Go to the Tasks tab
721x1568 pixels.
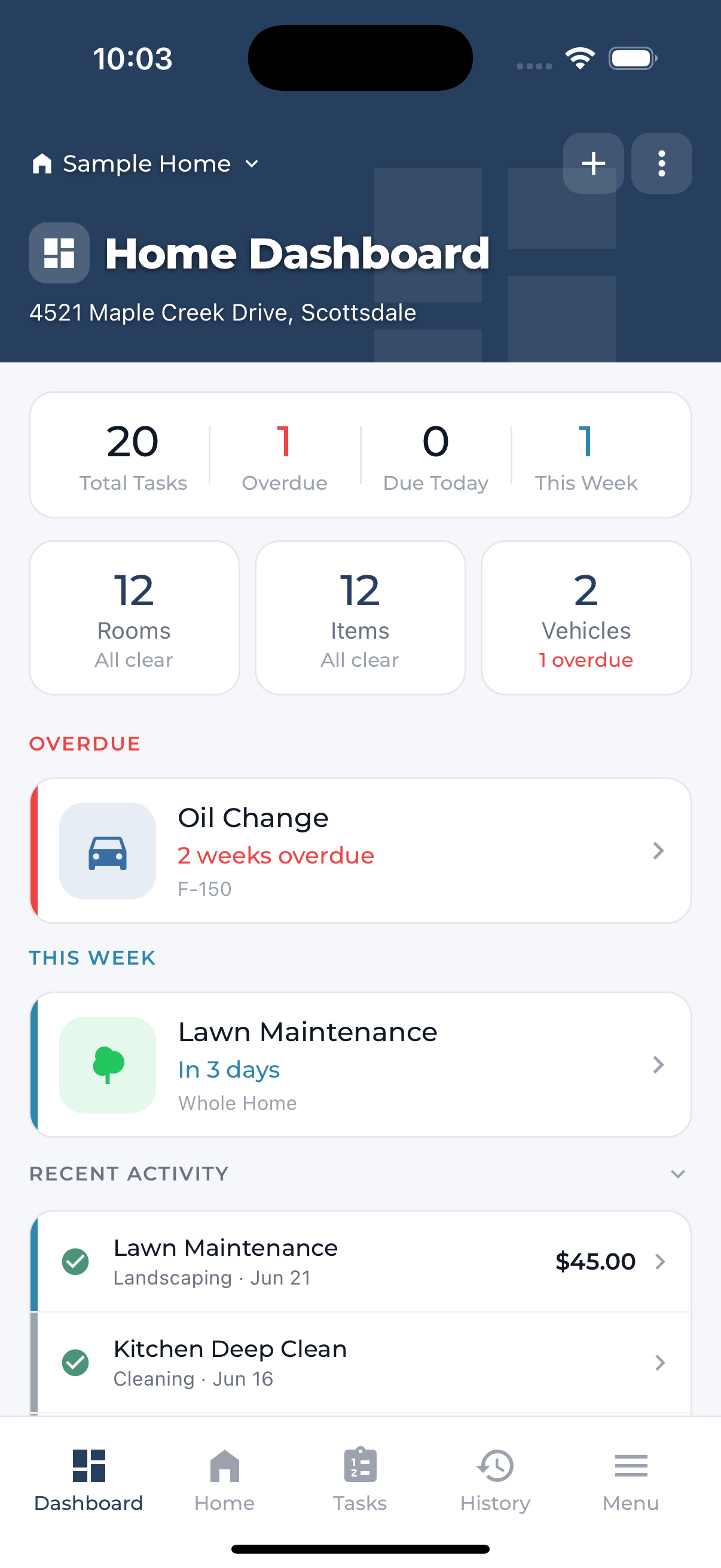coord(360,1480)
